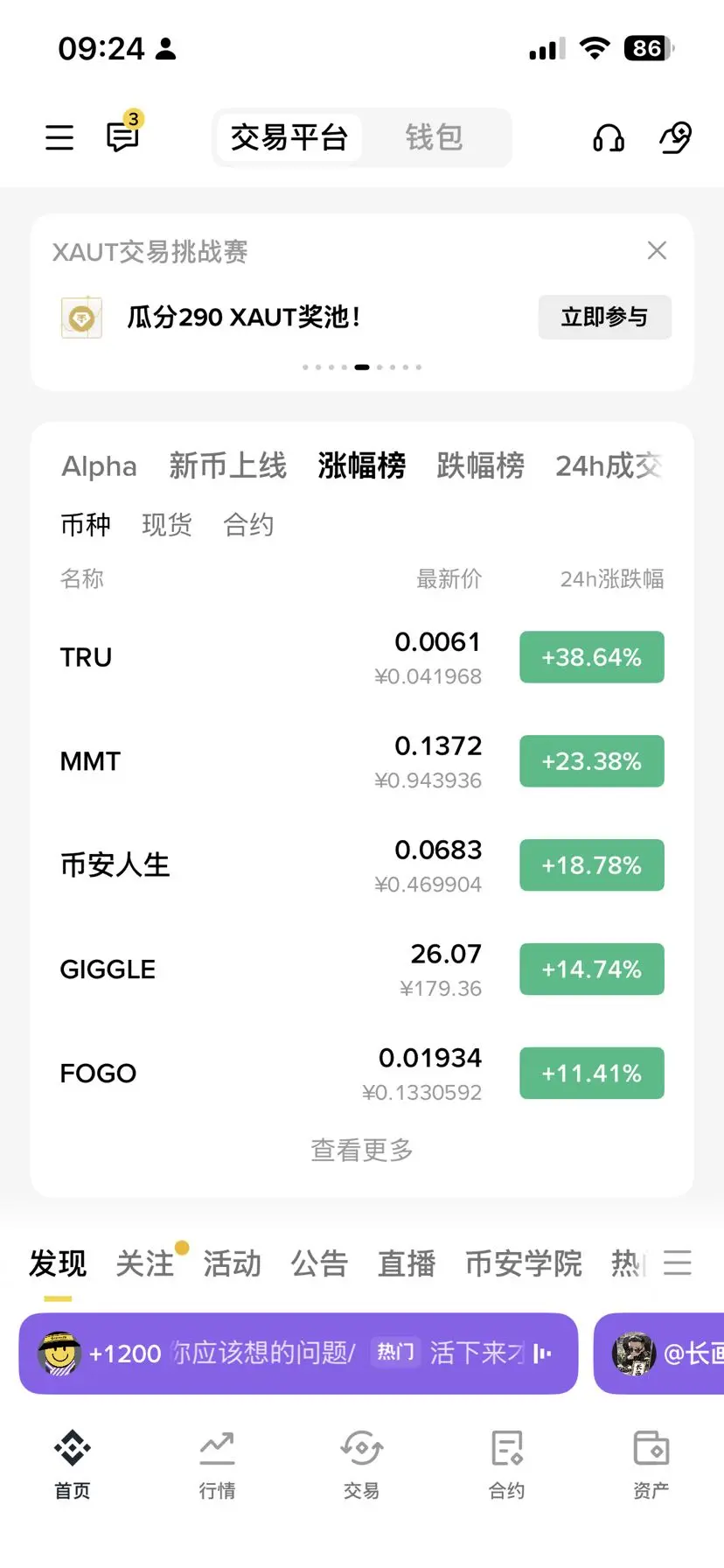
Task: Switch to the 关注 feed tab
Action: [x=145, y=1263]
